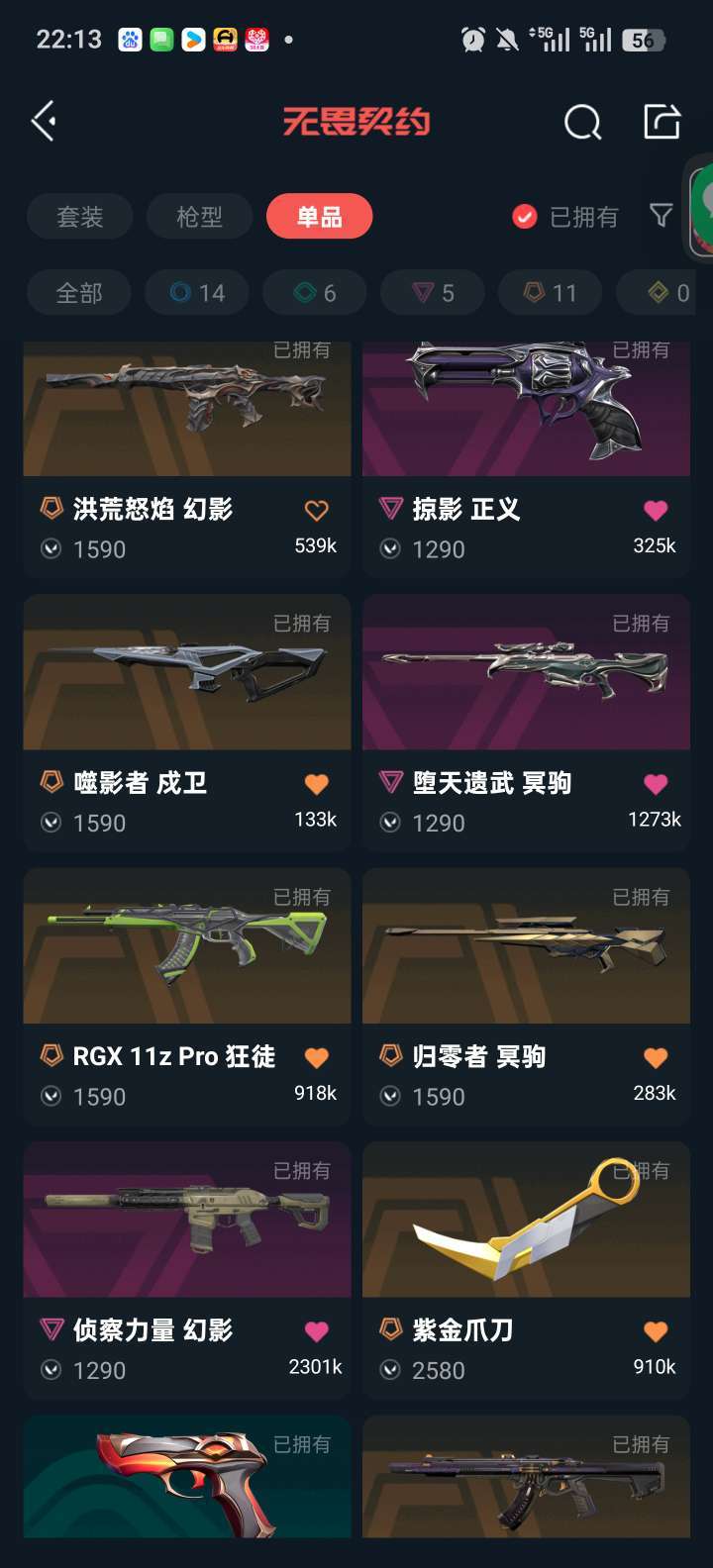Go back using the arrow icon

coord(44,121)
